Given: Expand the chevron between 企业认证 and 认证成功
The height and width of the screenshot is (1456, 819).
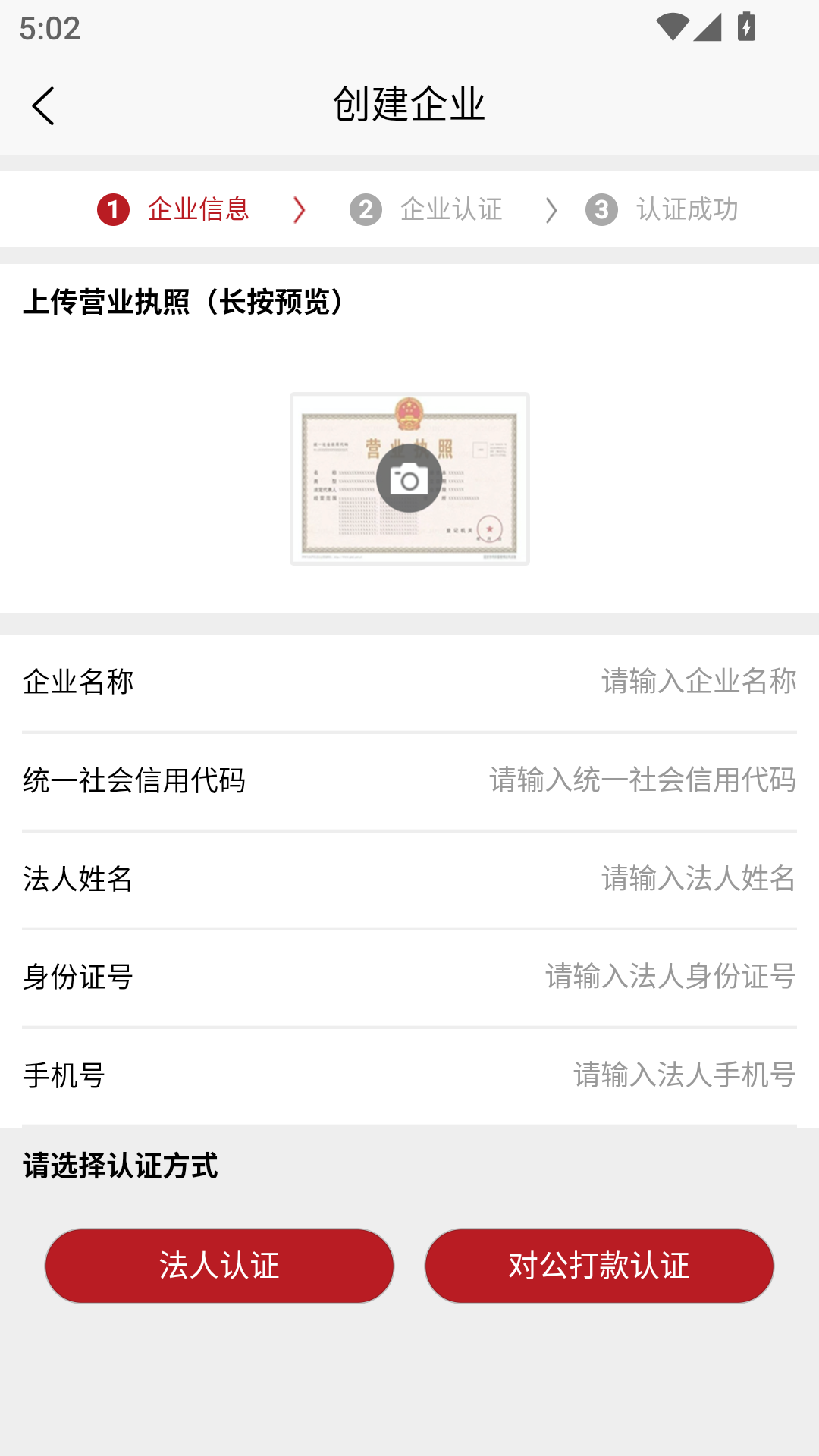Looking at the screenshot, I should [551, 209].
